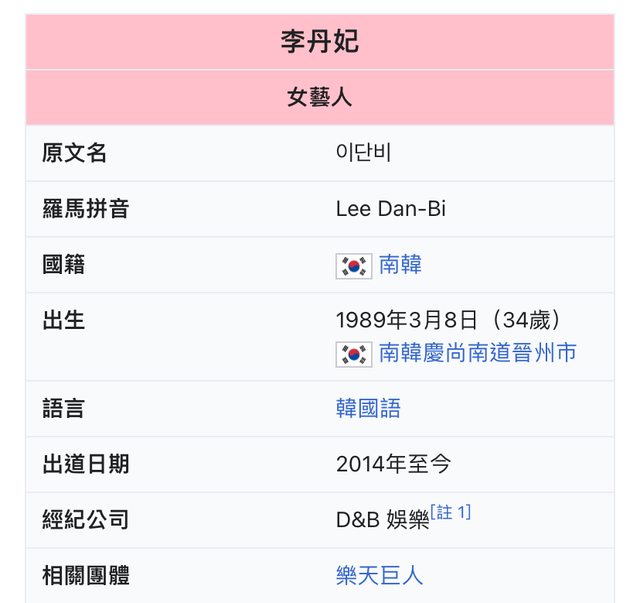The image size is (640, 603).
Task: Open the 樂天巨人 related group link
Action: coord(379,576)
